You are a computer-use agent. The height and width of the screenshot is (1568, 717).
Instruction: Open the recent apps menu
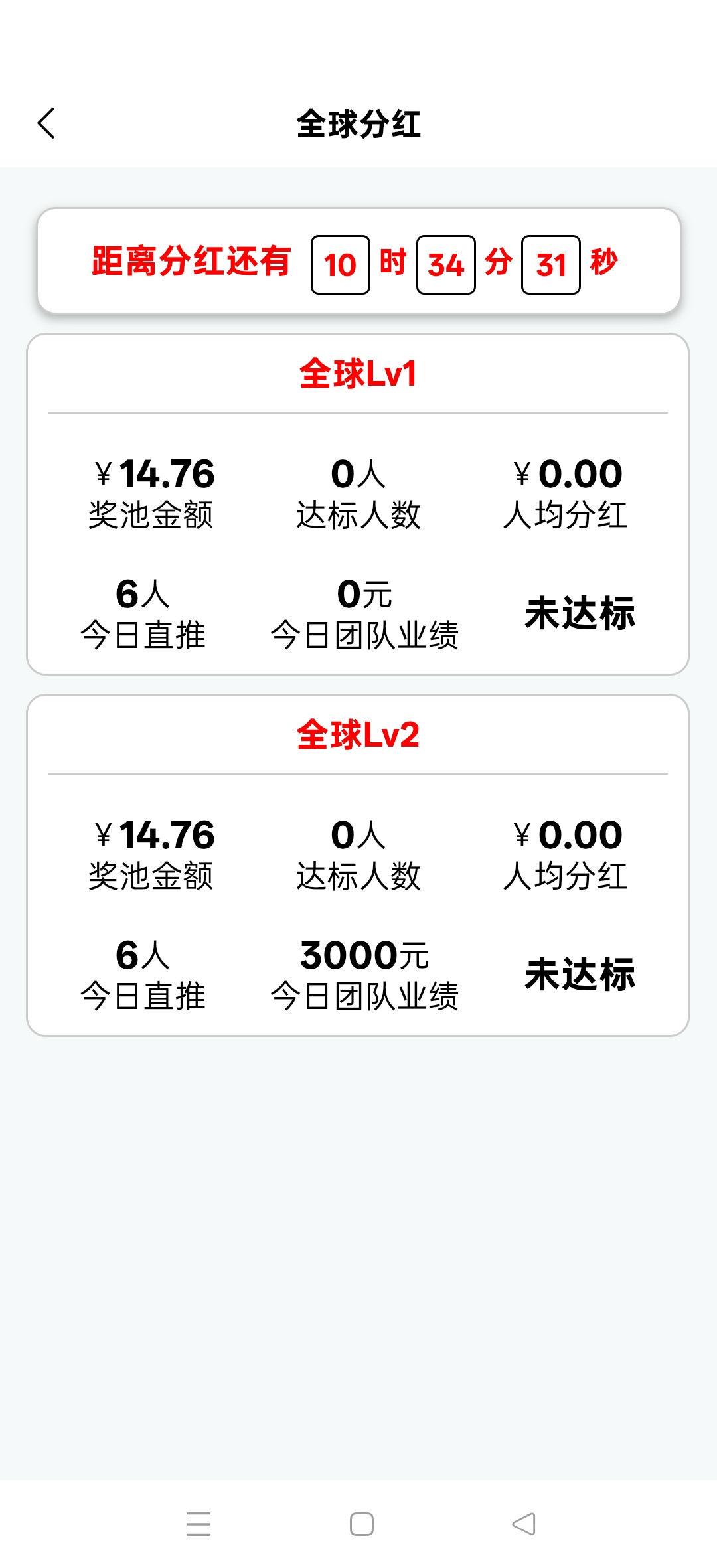199,1524
